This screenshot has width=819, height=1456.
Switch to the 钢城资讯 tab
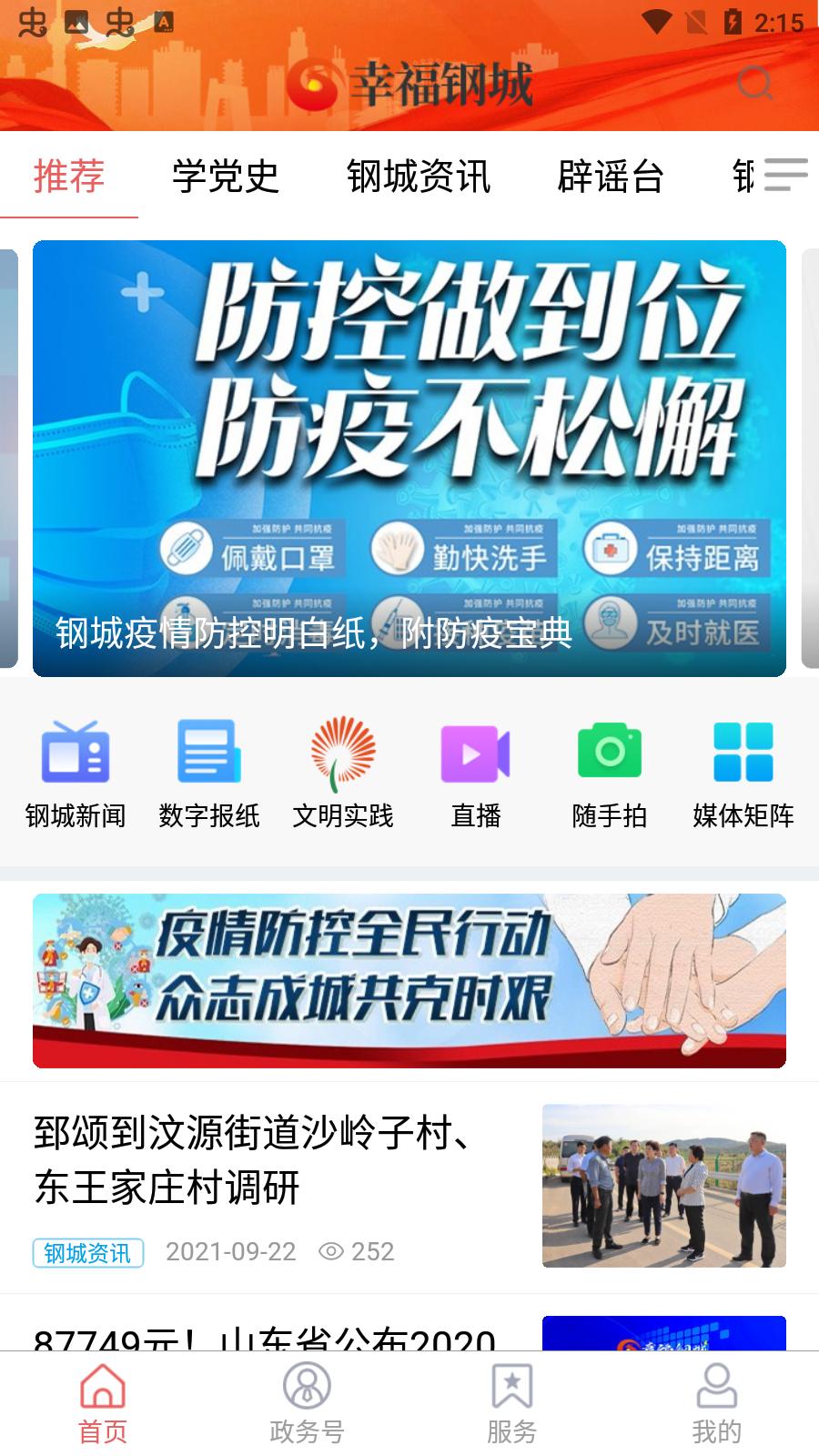point(419,176)
